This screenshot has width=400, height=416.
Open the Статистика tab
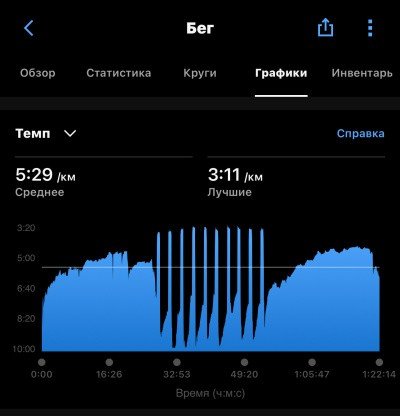119,73
